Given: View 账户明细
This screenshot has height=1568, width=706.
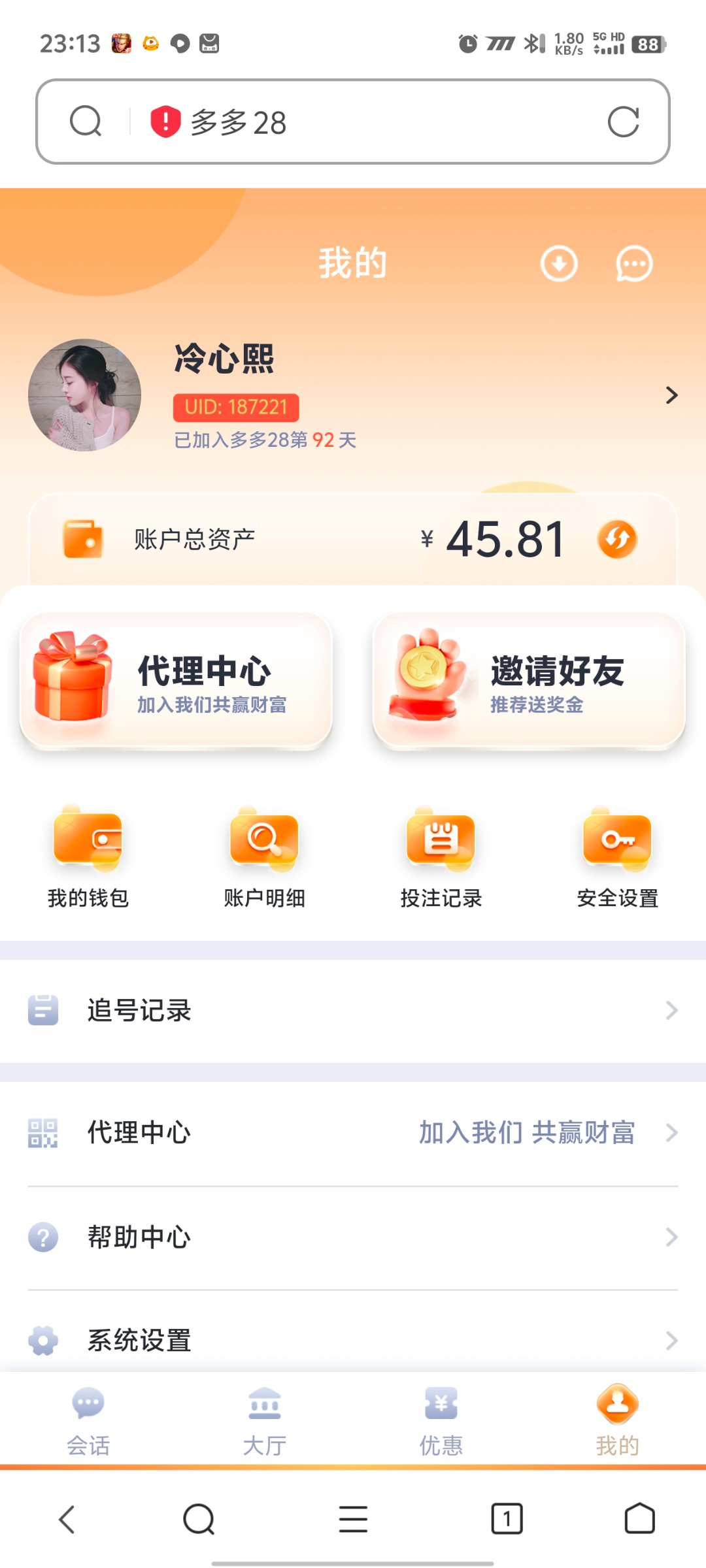Looking at the screenshot, I should click(x=265, y=857).
